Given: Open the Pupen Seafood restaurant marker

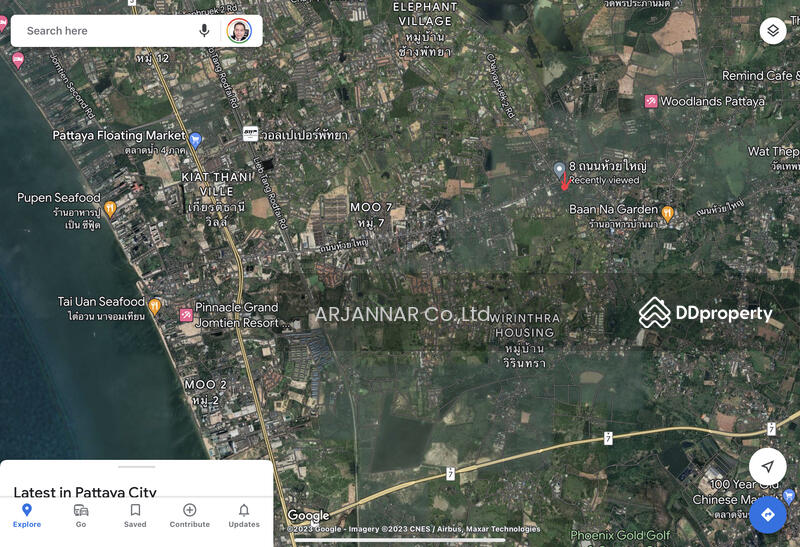Looking at the screenshot, I should 110,209.
